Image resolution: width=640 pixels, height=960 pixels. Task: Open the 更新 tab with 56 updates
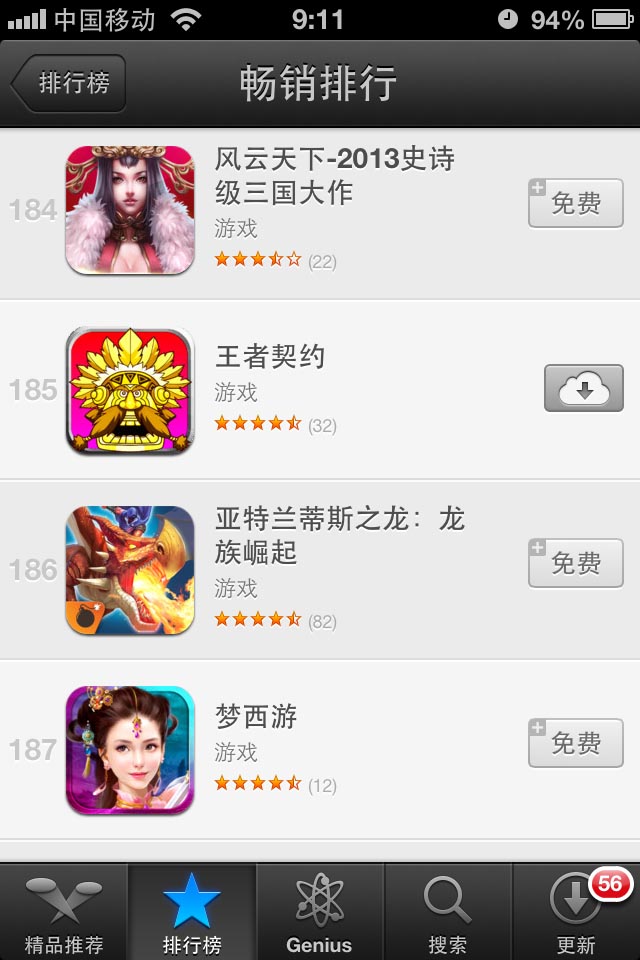click(x=576, y=914)
